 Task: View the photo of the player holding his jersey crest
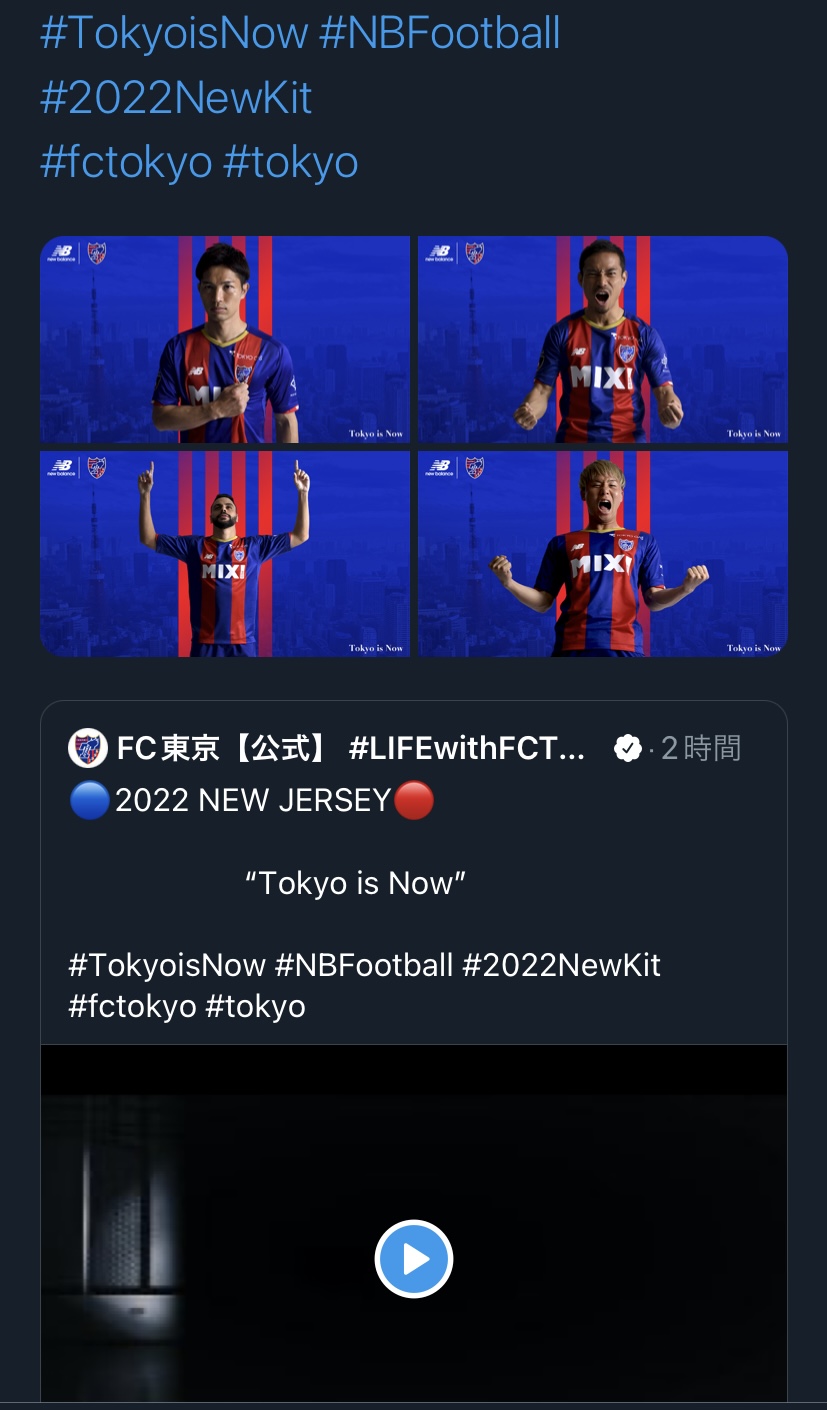pos(225,339)
